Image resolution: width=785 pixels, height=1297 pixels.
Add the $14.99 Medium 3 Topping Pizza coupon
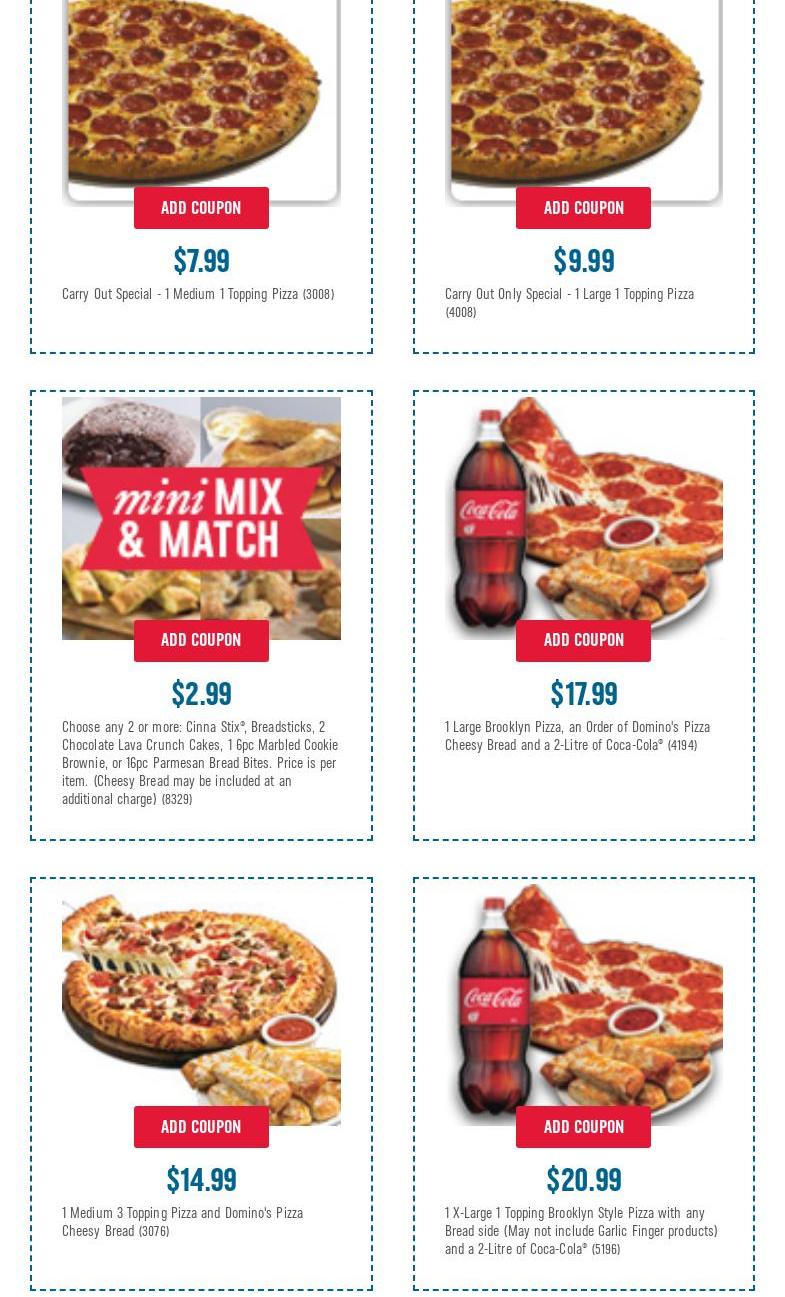point(201,1127)
